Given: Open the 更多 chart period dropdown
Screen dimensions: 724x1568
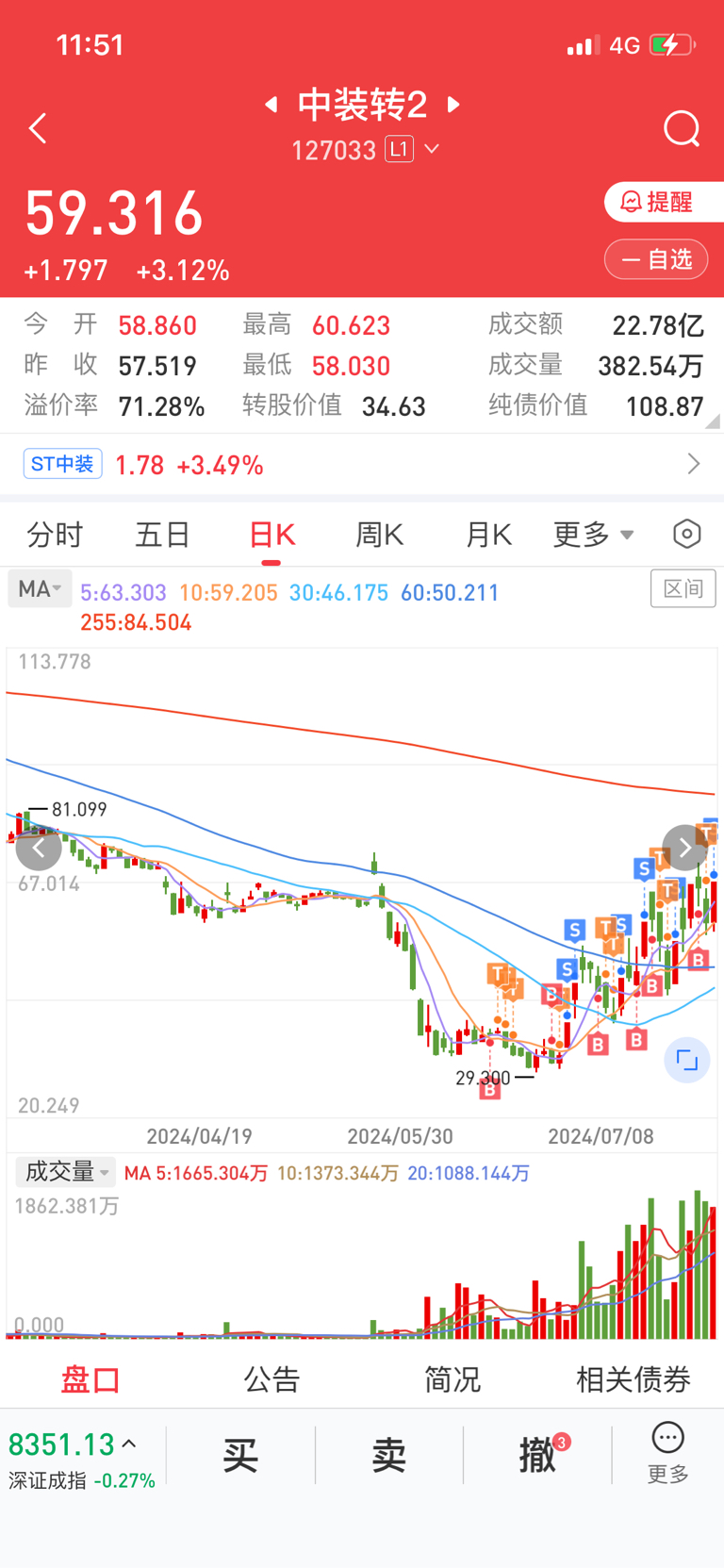Looking at the screenshot, I should coord(593,534).
